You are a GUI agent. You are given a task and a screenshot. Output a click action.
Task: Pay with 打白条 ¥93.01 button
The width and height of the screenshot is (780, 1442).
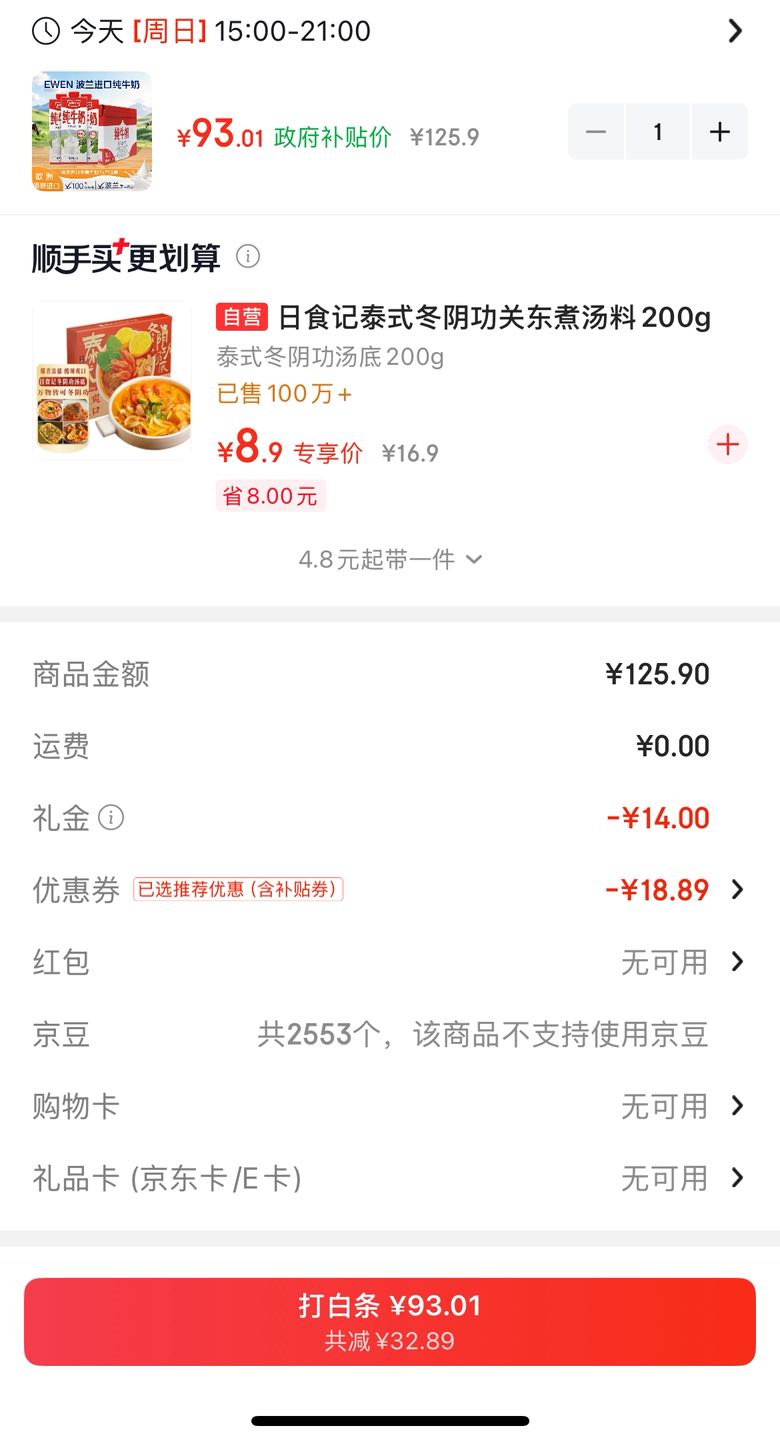(x=390, y=1321)
